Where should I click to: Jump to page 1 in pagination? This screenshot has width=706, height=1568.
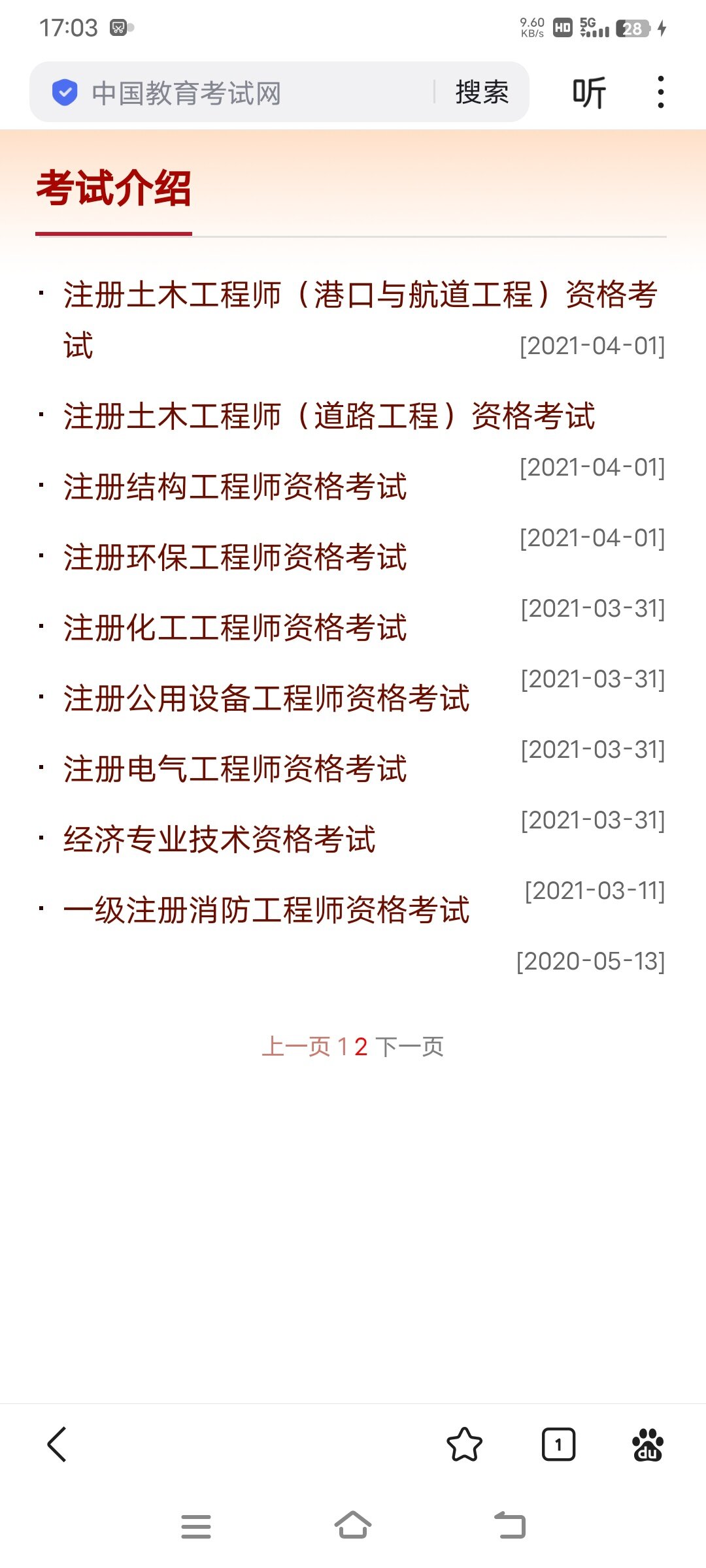343,1047
